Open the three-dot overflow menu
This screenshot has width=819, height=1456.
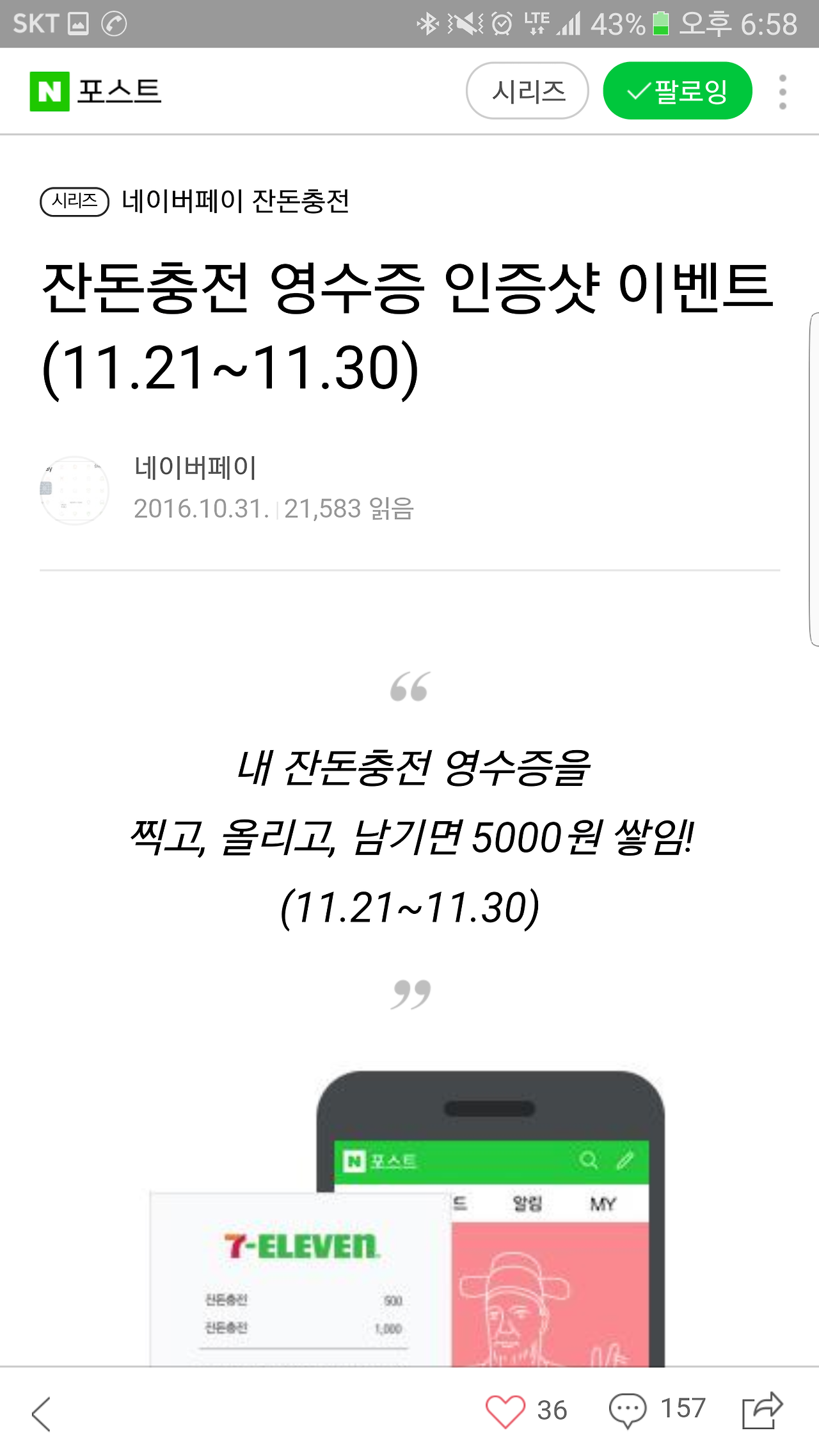coord(781,90)
